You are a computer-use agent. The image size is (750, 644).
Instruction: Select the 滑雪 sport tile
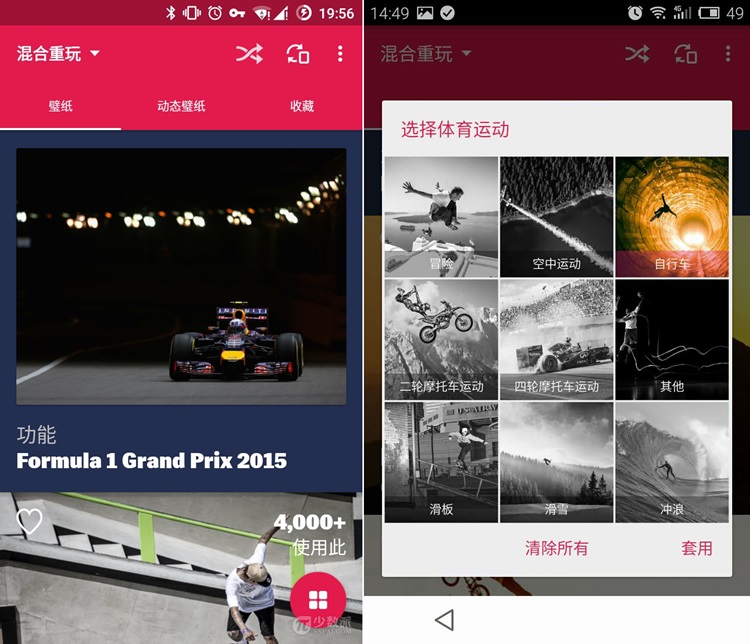(x=556, y=462)
